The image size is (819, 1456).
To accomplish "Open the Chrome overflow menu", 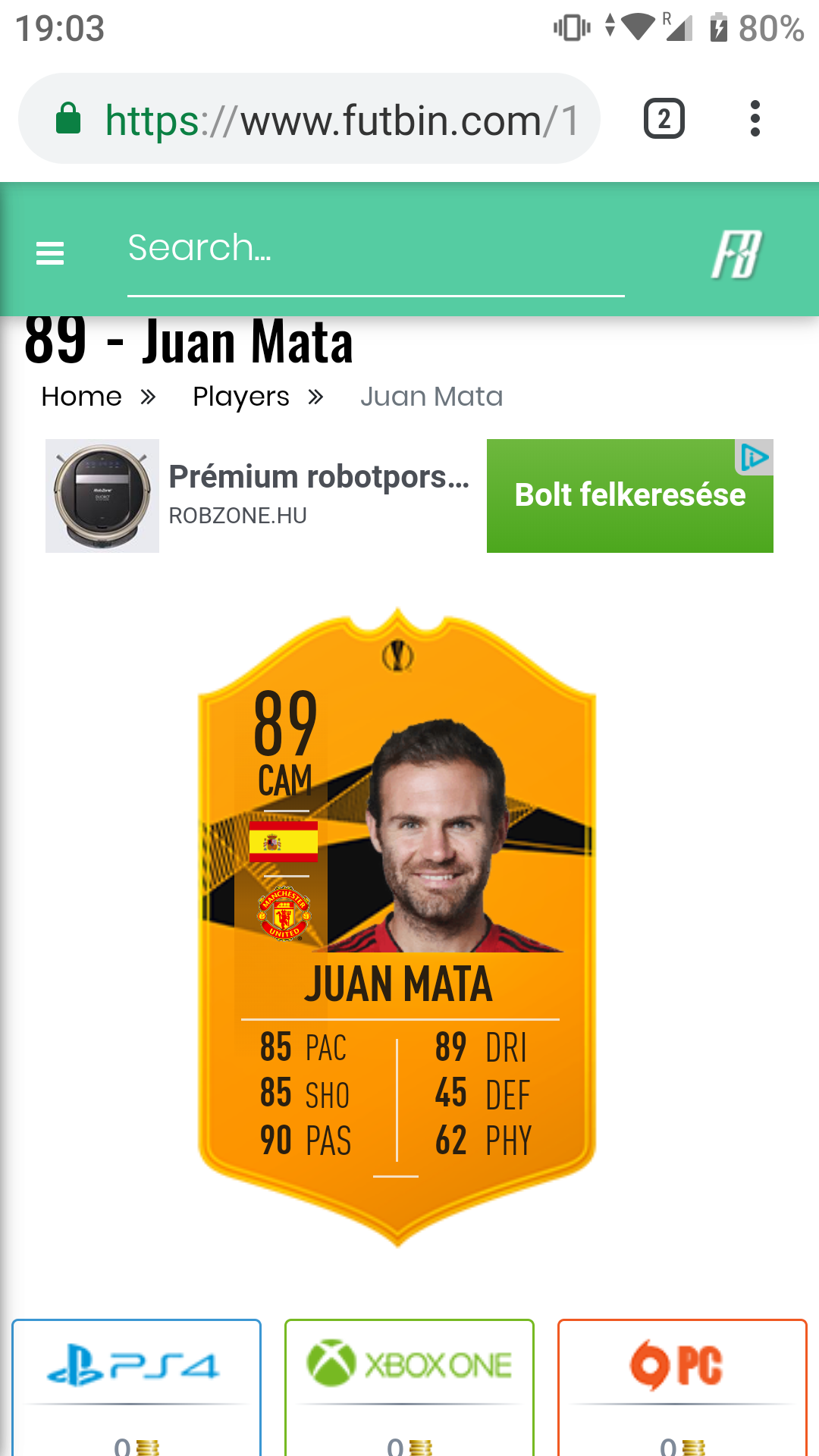I will (755, 119).
